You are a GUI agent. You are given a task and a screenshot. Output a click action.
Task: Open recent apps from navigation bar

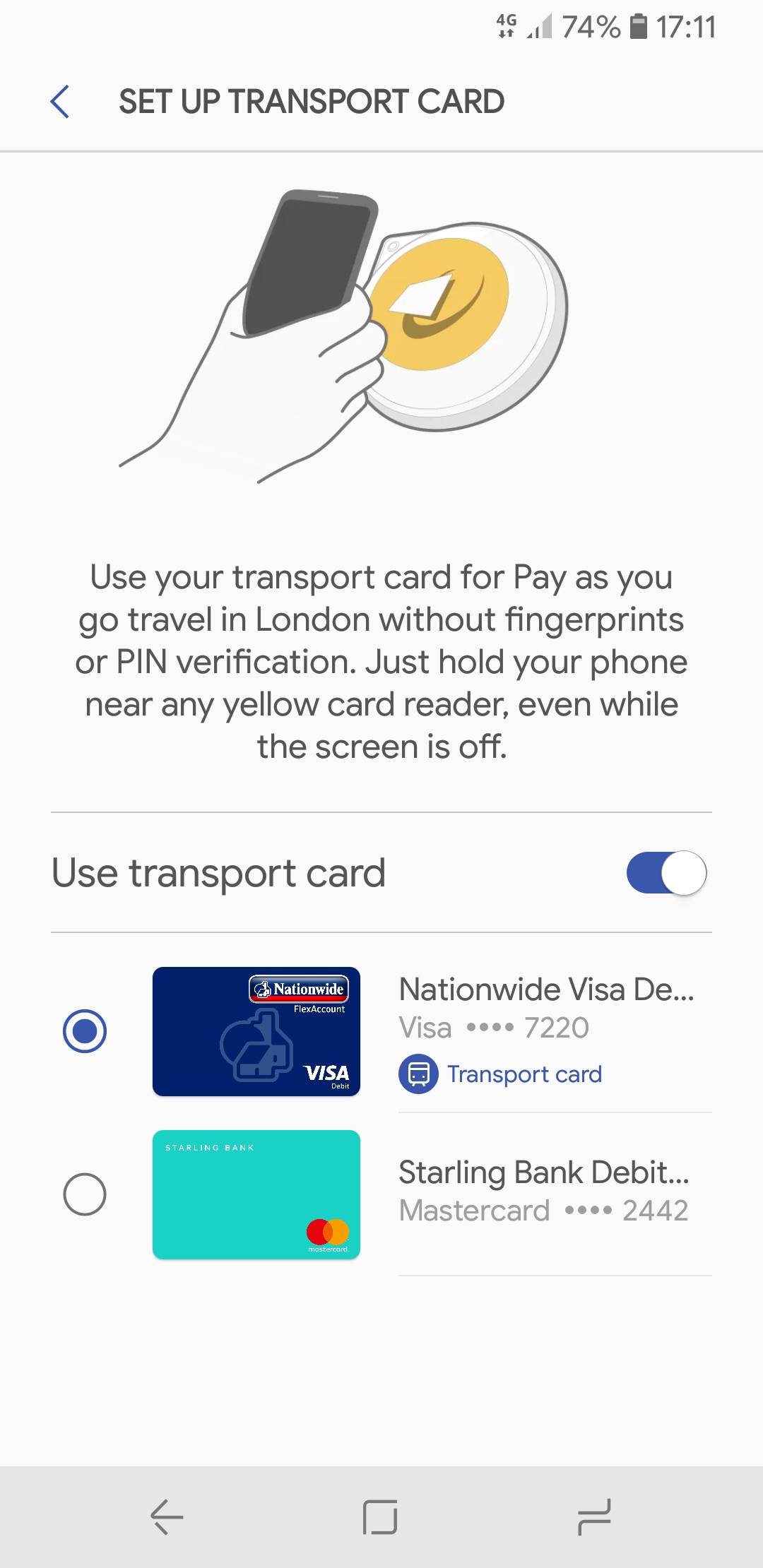[593, 1517]
